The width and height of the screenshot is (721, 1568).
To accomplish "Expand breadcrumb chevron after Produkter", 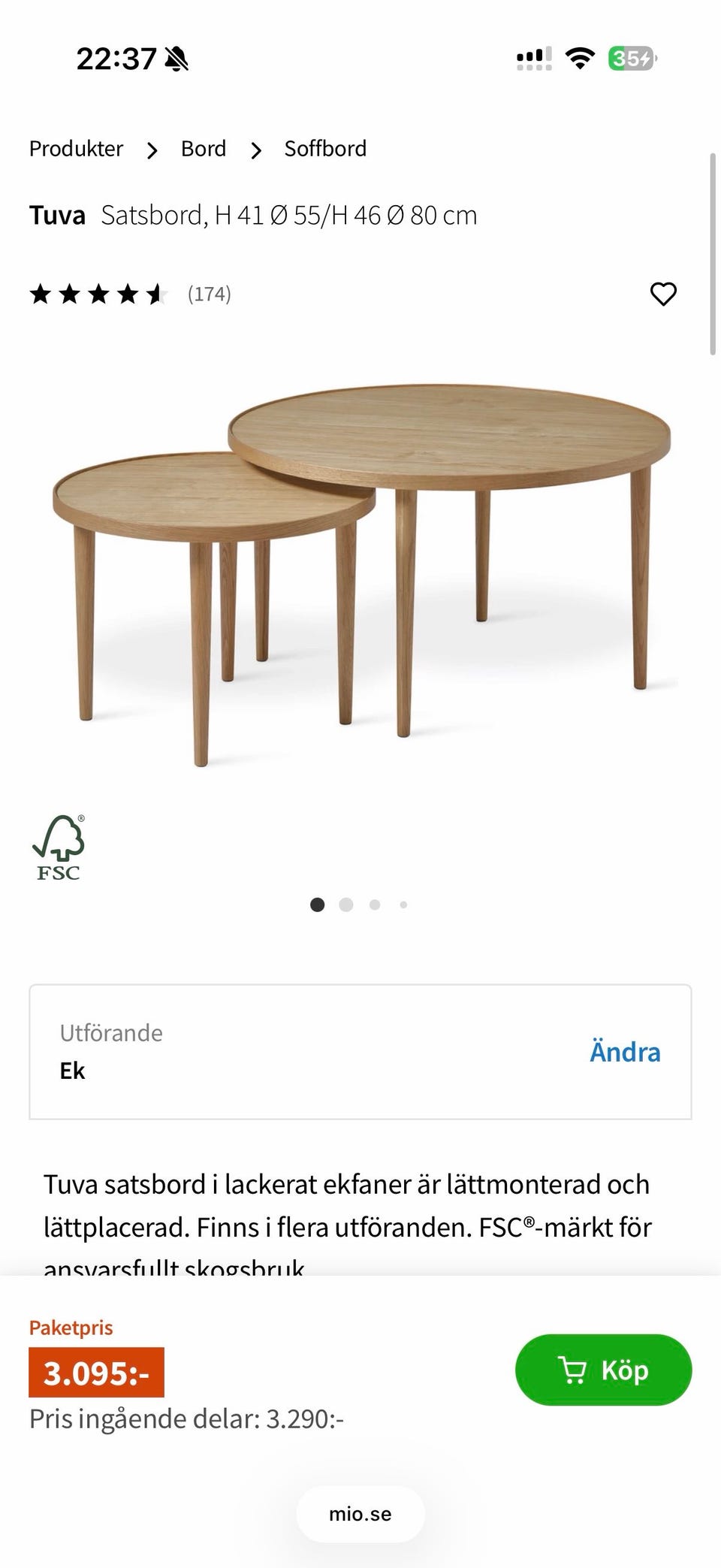I will pyautogui.click(x=152, y=149).
